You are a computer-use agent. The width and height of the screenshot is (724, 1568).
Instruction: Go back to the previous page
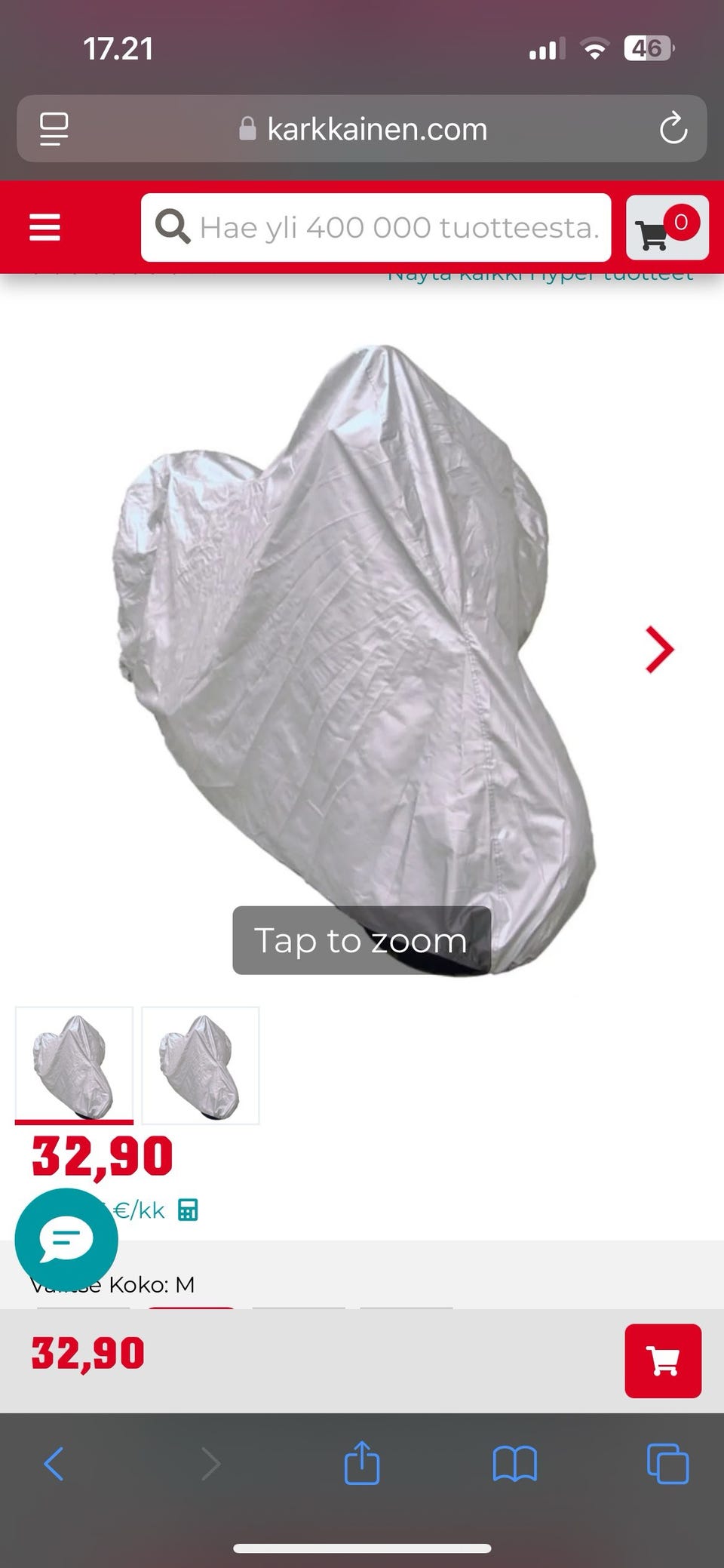[54, 1464]
